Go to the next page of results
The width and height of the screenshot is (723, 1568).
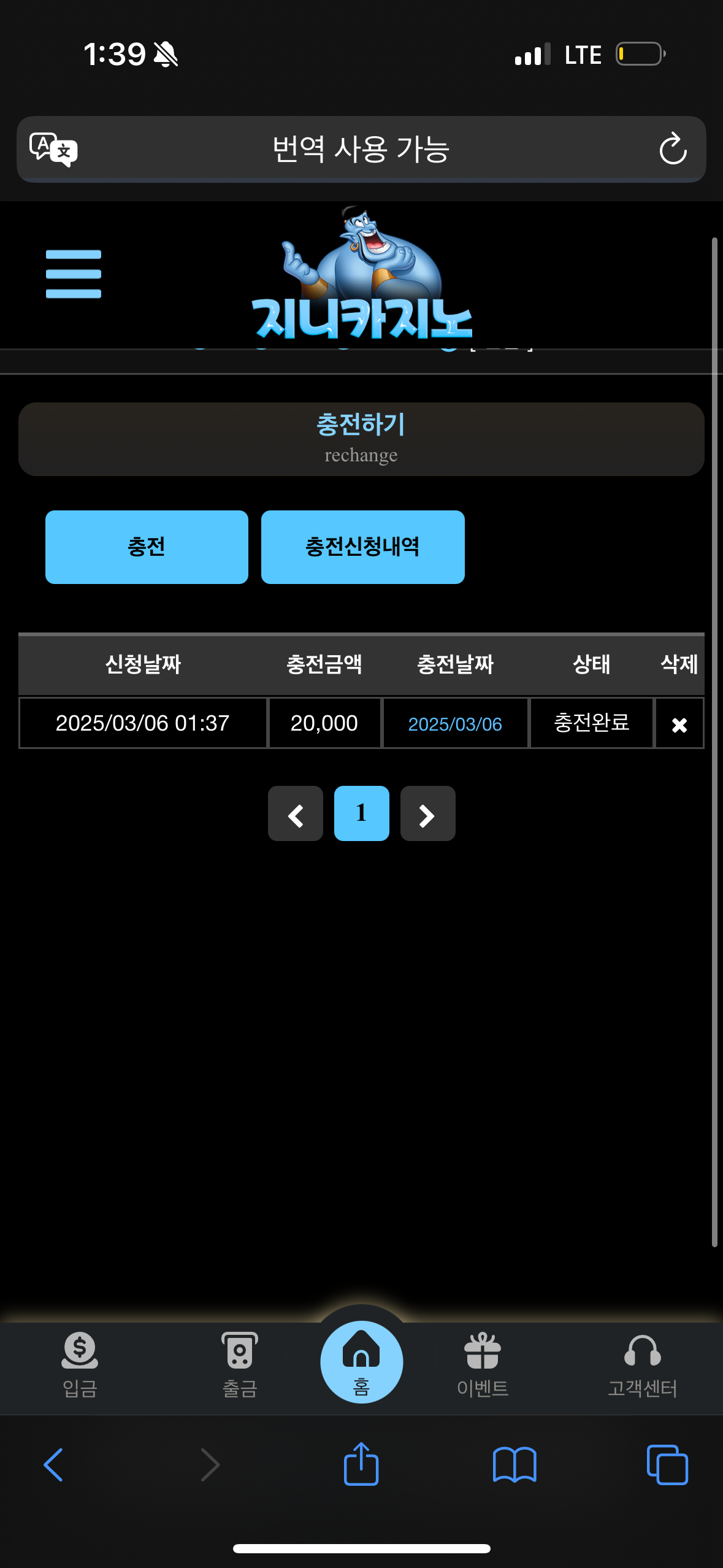click(427, 814)
